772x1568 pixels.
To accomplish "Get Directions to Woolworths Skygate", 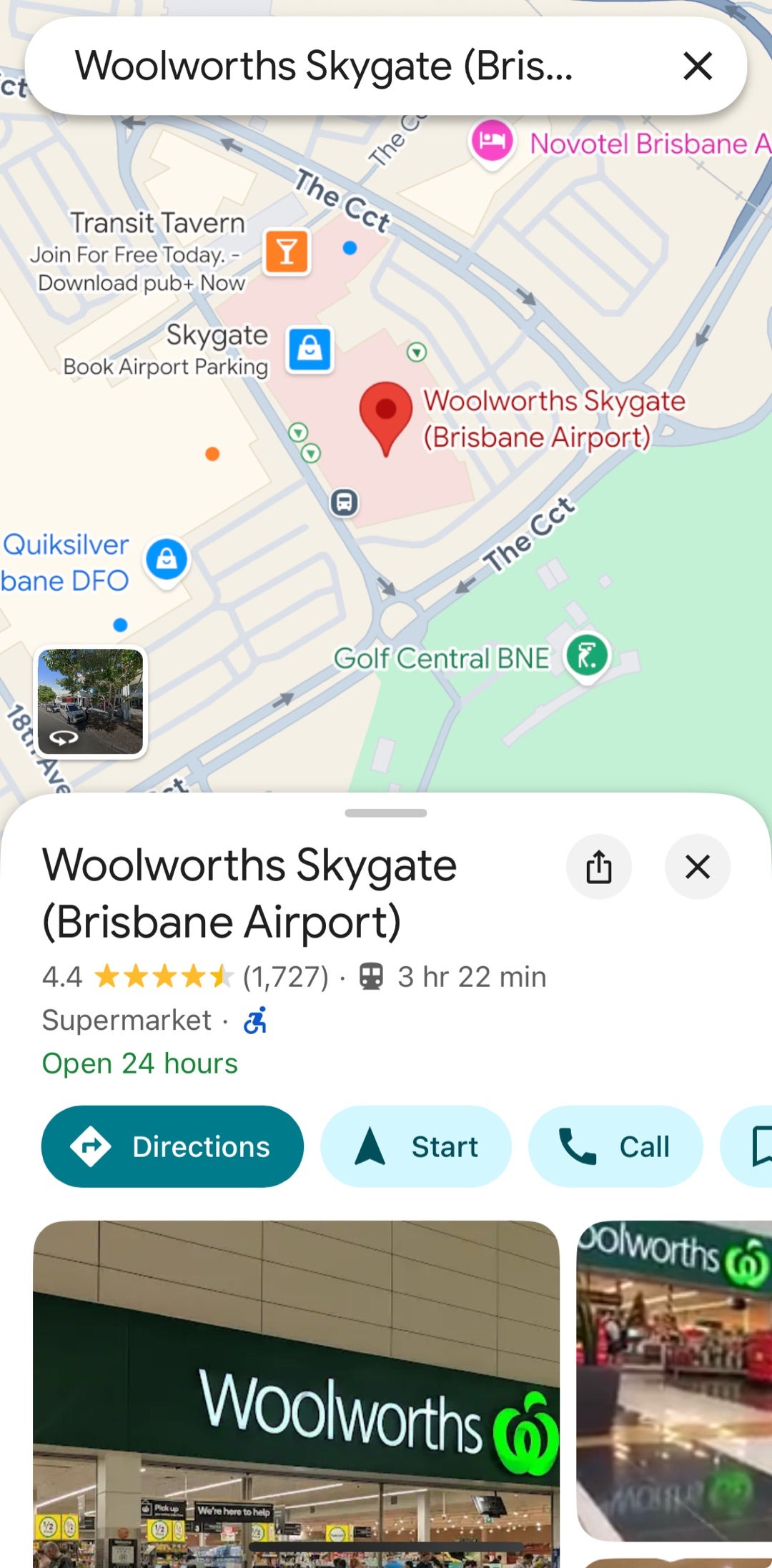I will click(x=172, y=1146).
